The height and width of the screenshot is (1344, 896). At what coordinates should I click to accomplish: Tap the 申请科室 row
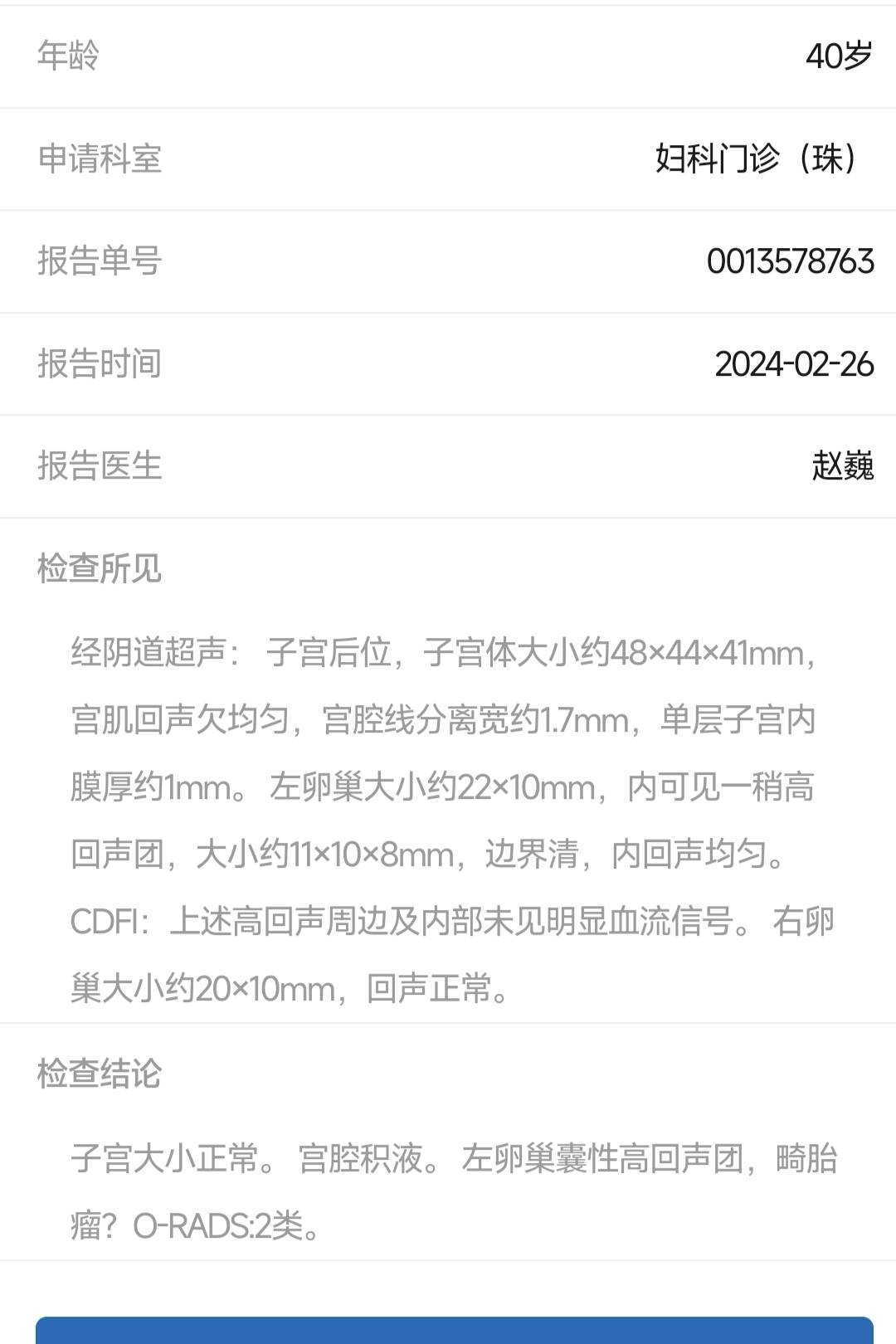pos(448,159)
